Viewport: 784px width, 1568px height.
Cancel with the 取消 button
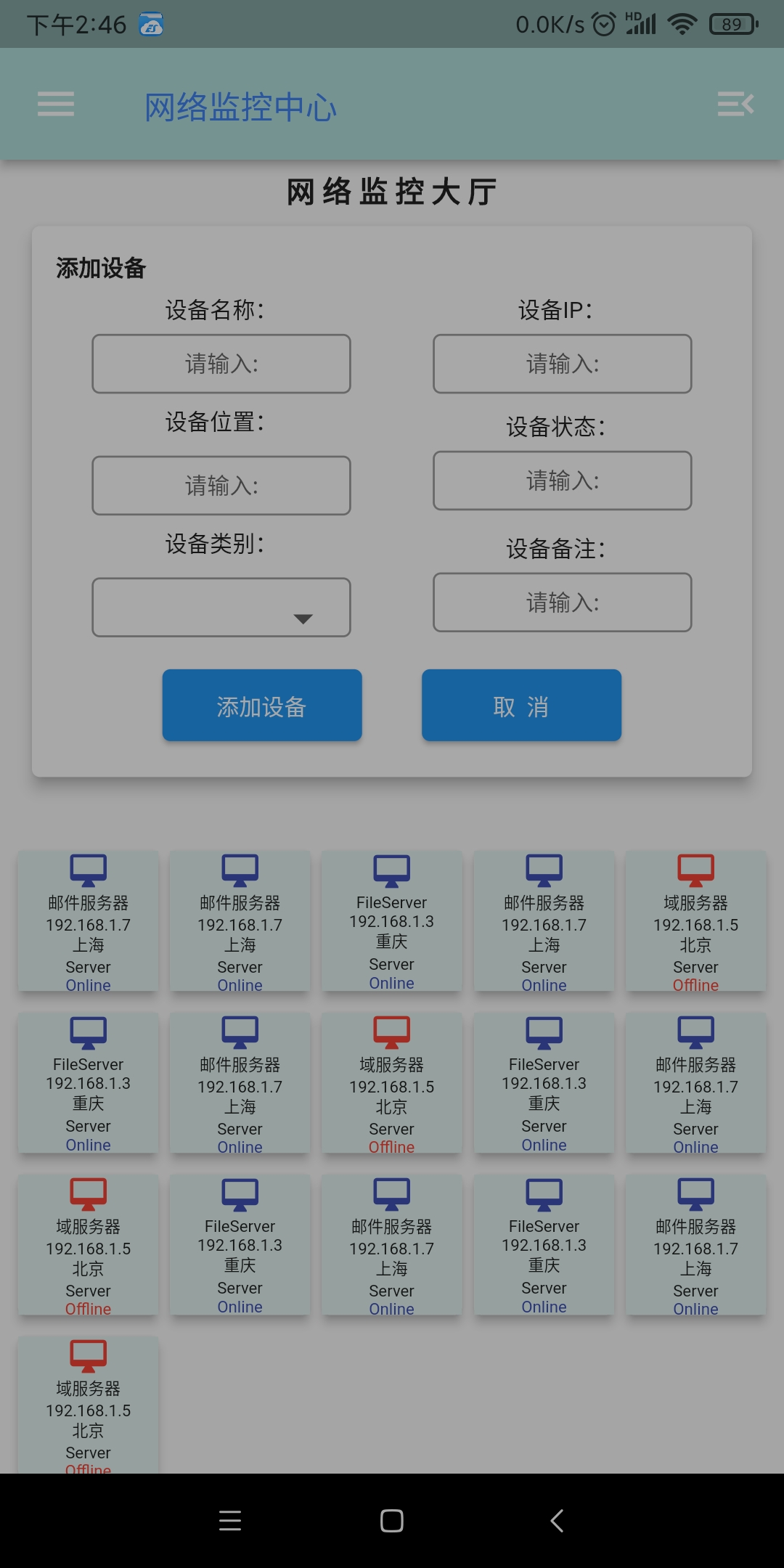coord(521,706)
